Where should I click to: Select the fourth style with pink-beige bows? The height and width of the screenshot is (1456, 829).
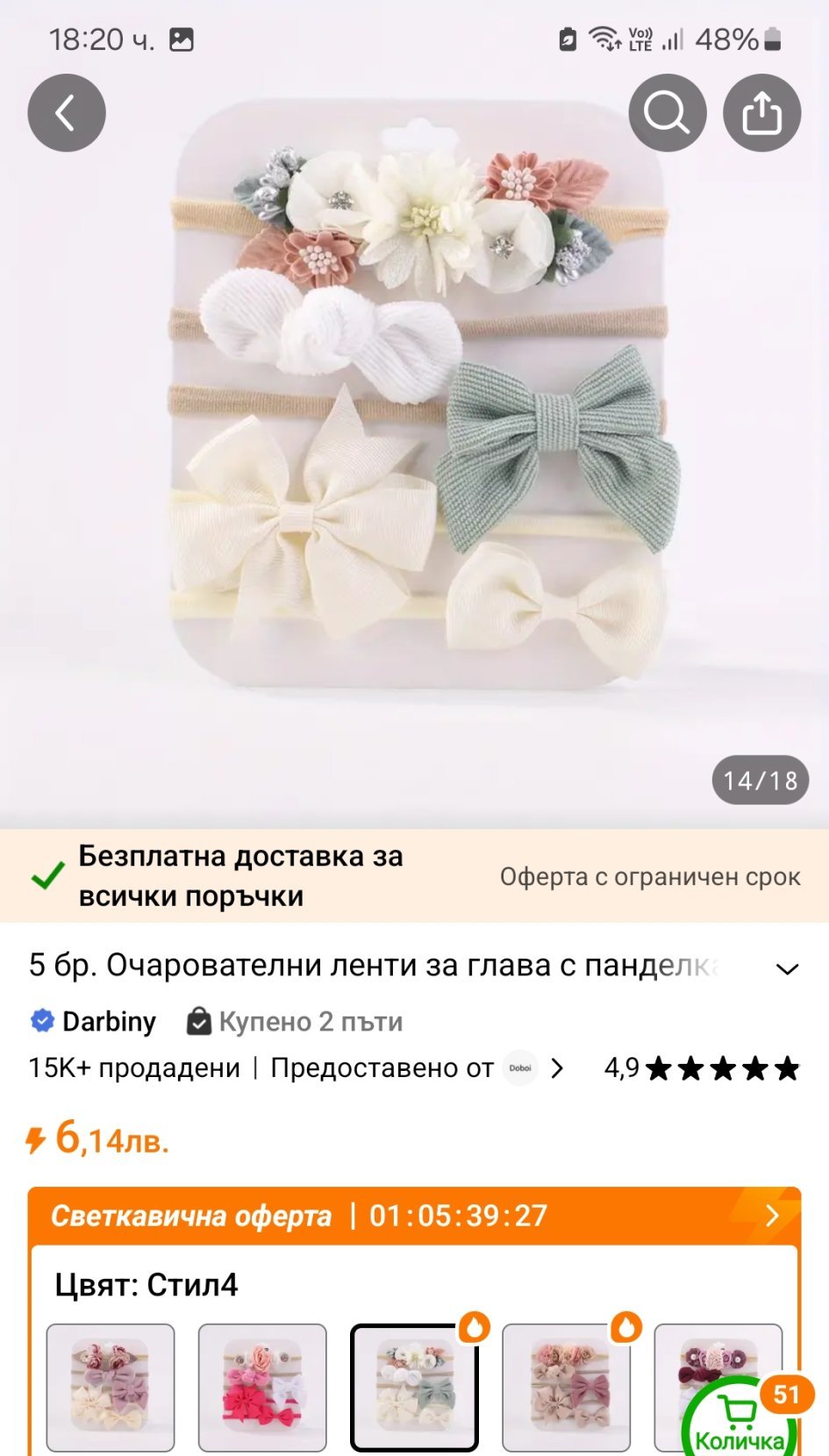pyautogui.click(x=566, y=1388)
